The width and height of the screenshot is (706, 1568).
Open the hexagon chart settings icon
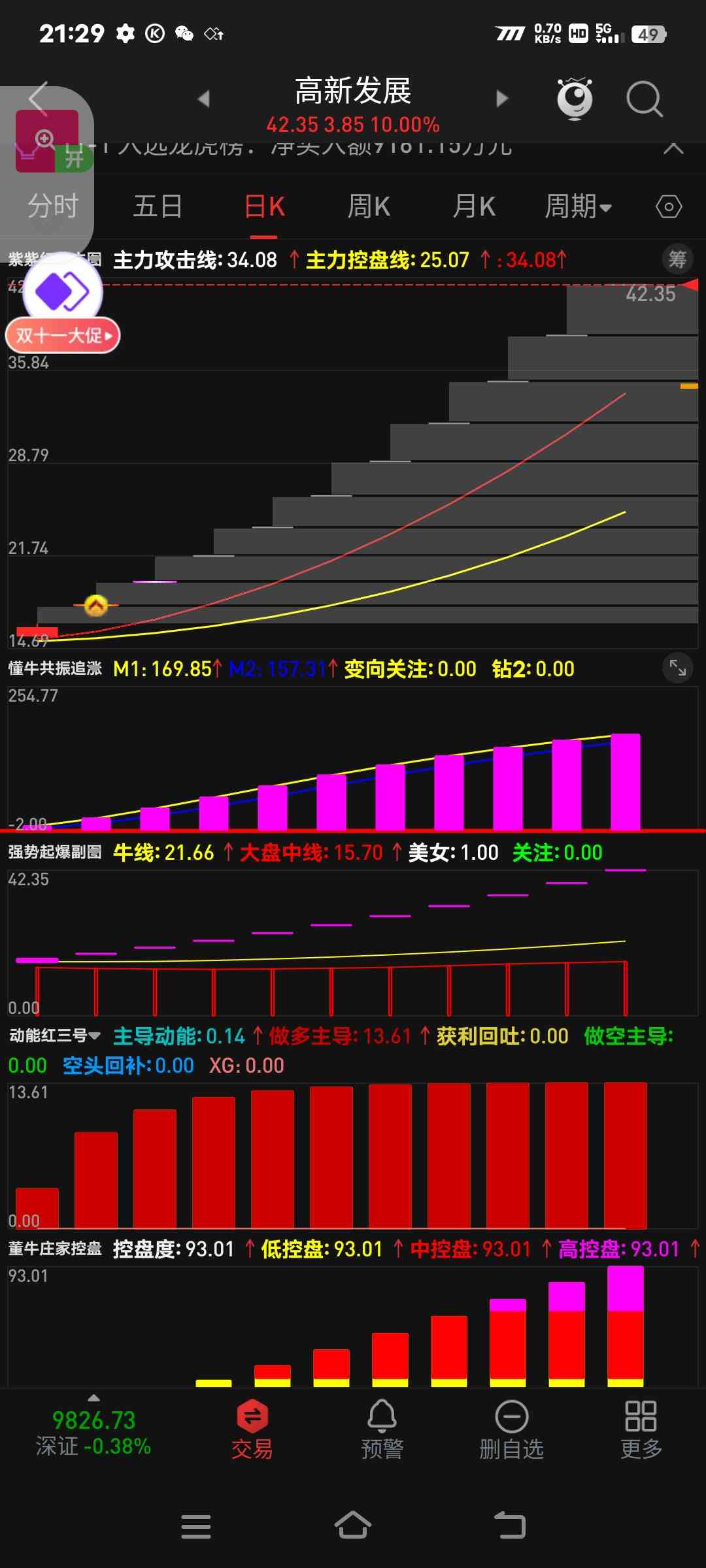669,208
